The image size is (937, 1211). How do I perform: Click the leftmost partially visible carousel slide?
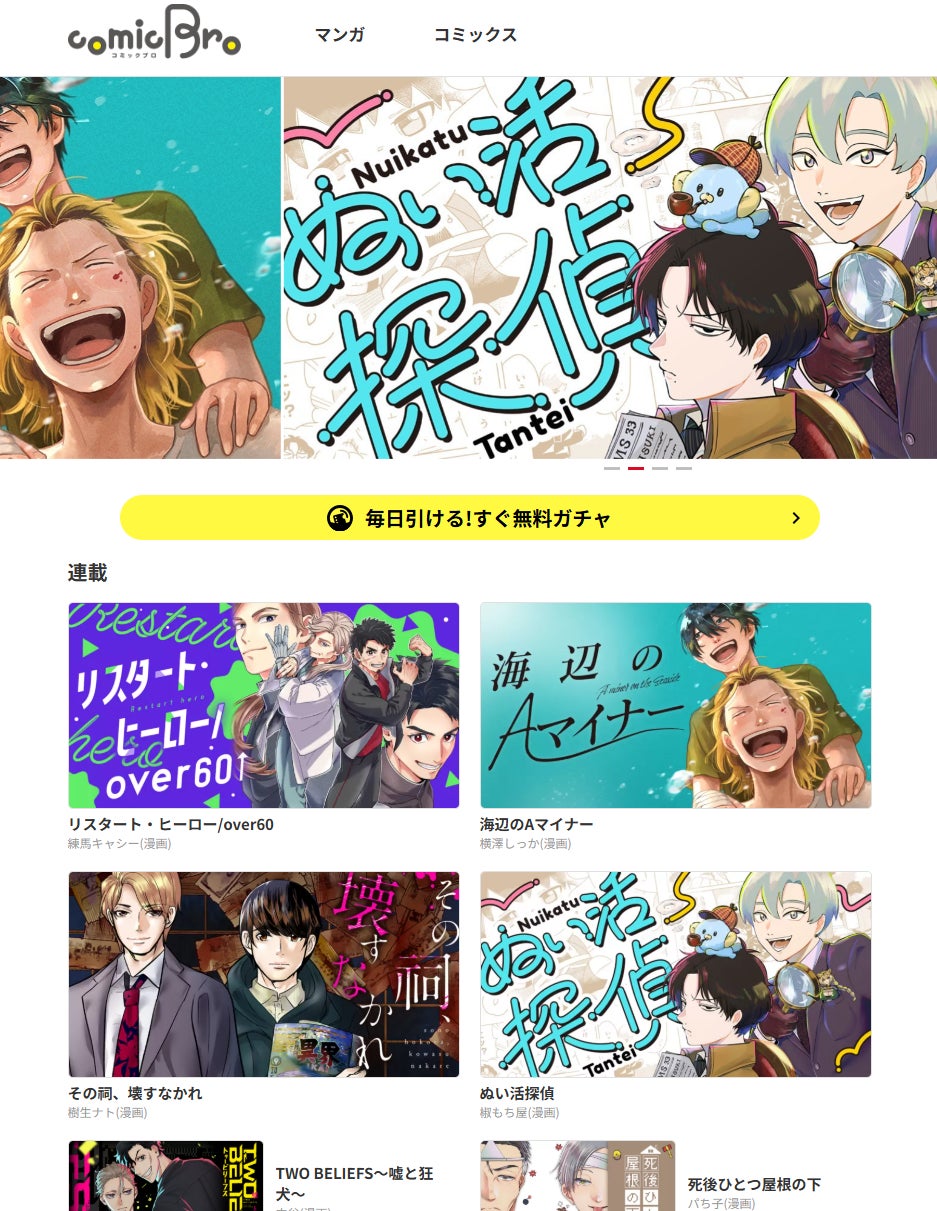140,270
